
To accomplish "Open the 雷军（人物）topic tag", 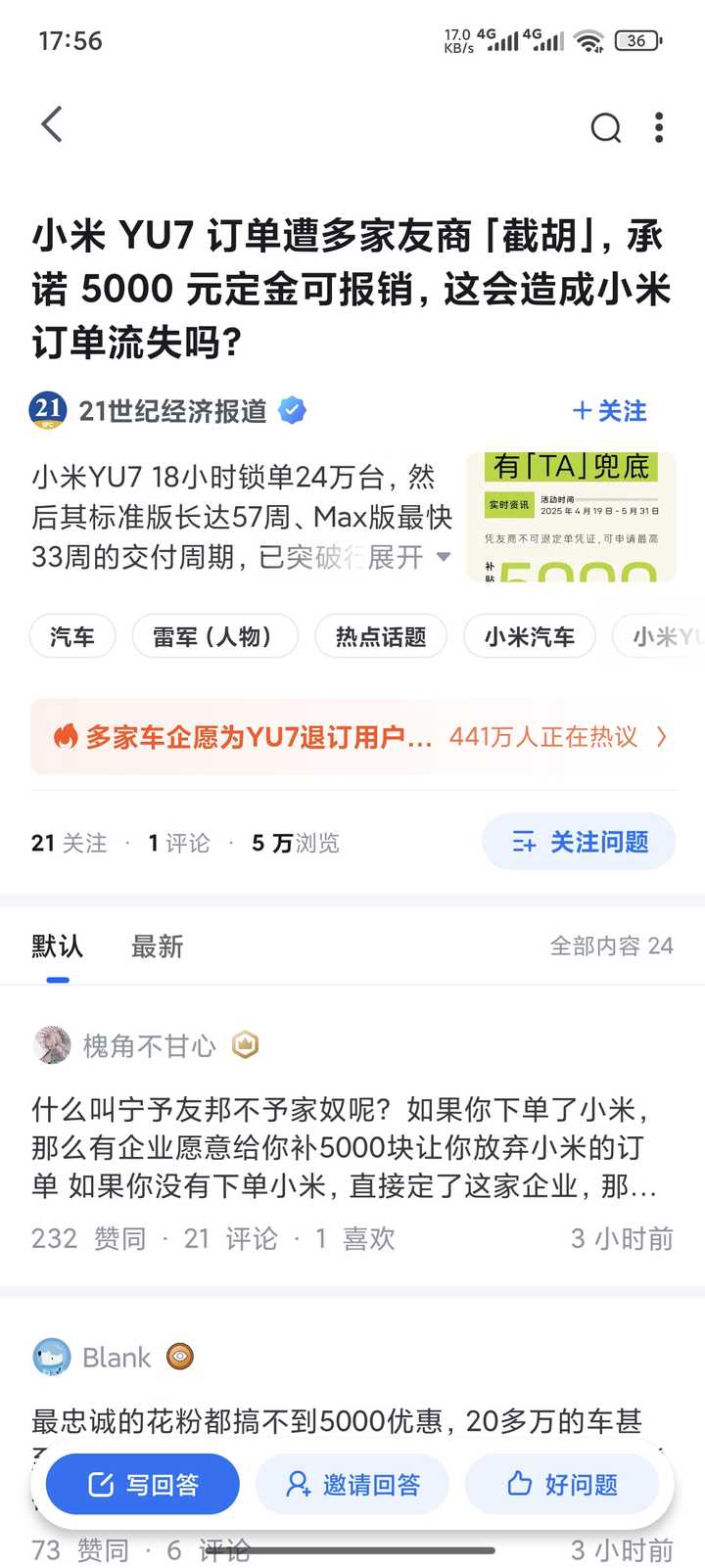I will pos(214,636).
